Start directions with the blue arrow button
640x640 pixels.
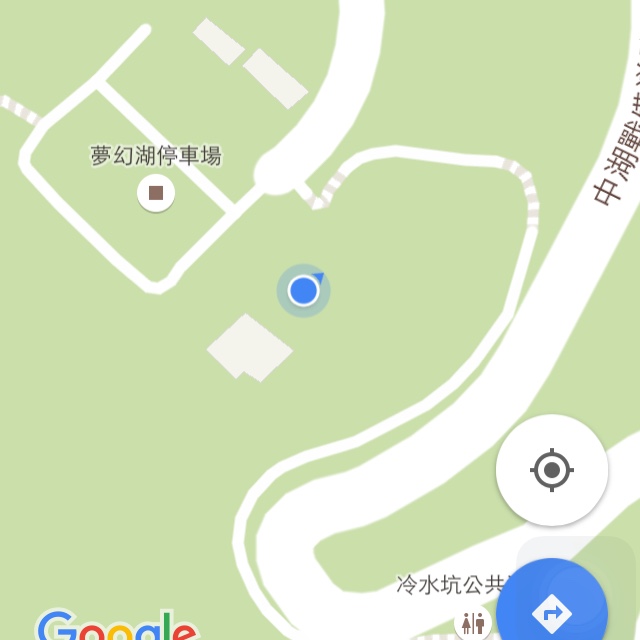pyautogui.click(x=553, y=609)
